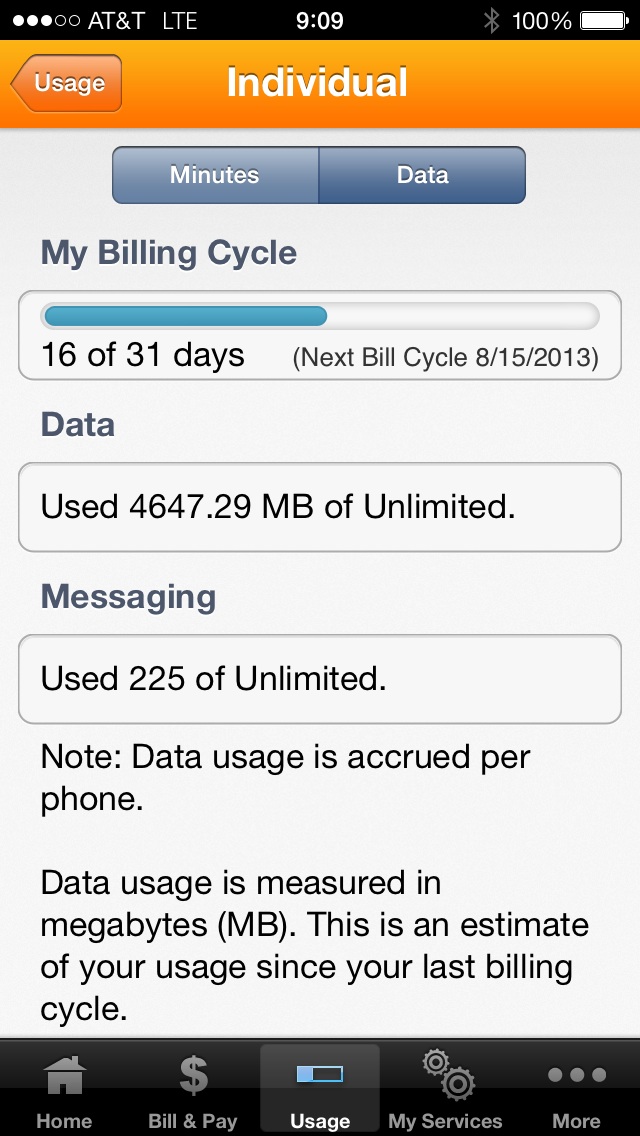Viewport: 640px width, 1136px height.
Task: Select the Data segment
Action: (x=422, y=175)
